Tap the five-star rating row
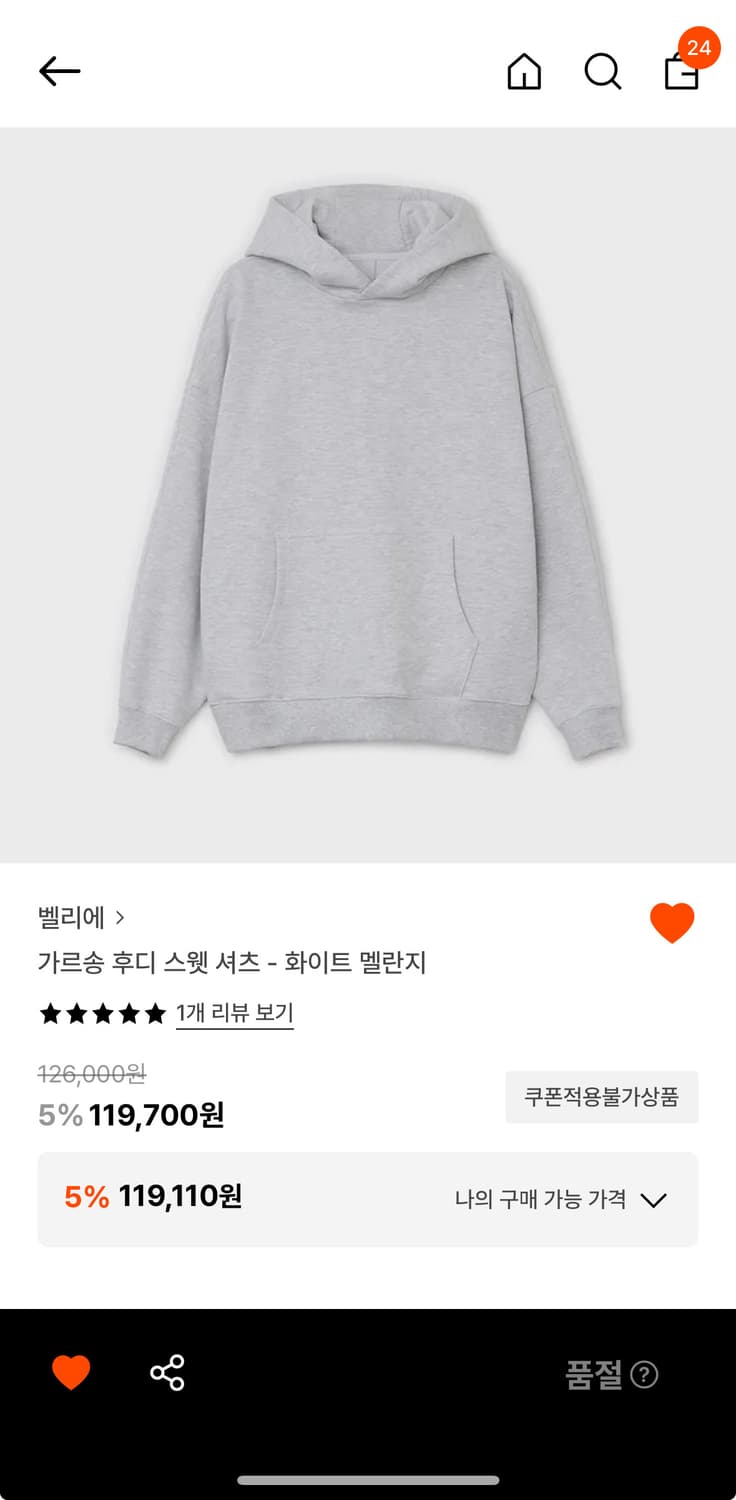The image size is (736, 1500). [102, 1013]
